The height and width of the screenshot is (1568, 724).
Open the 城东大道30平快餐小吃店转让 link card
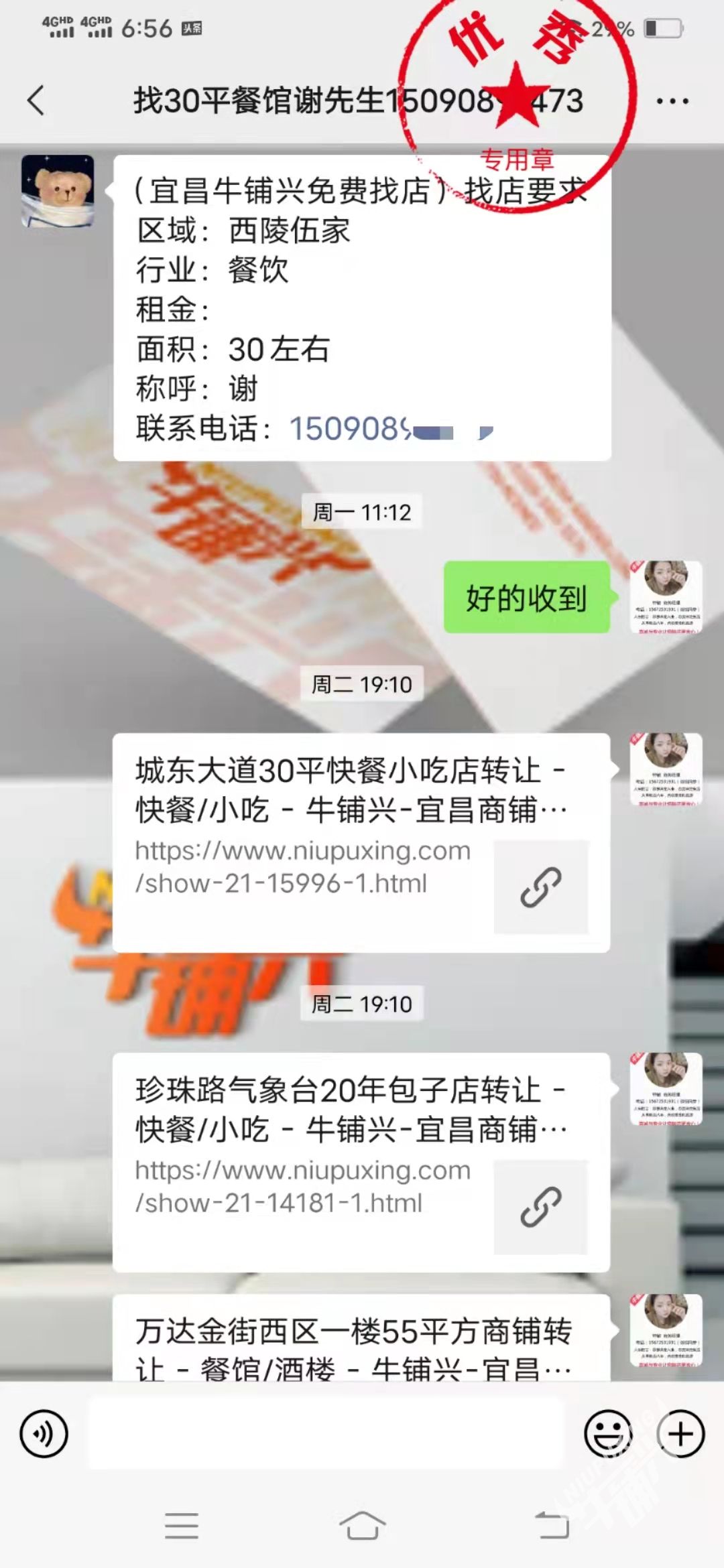pos(361,842)
